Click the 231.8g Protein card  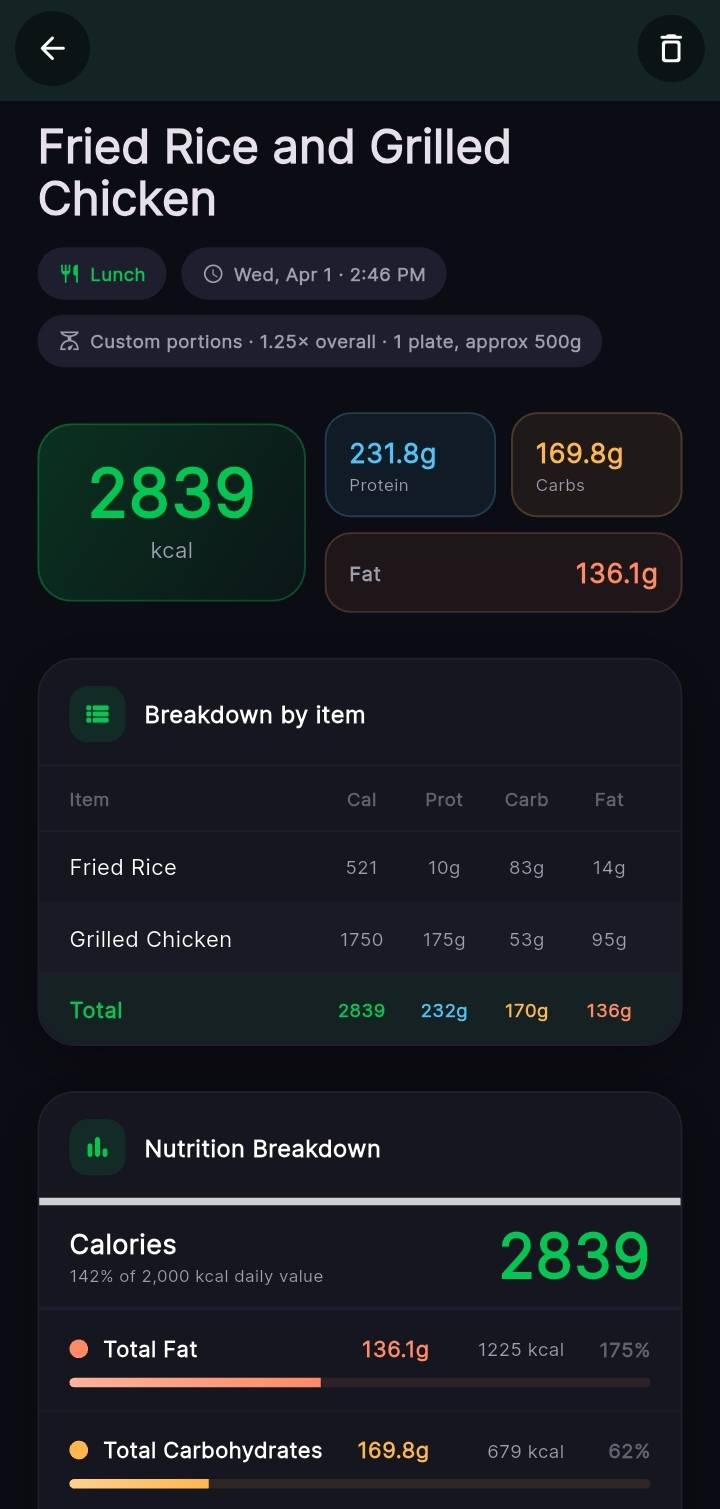pyautogui.click(x=410, y=464)
